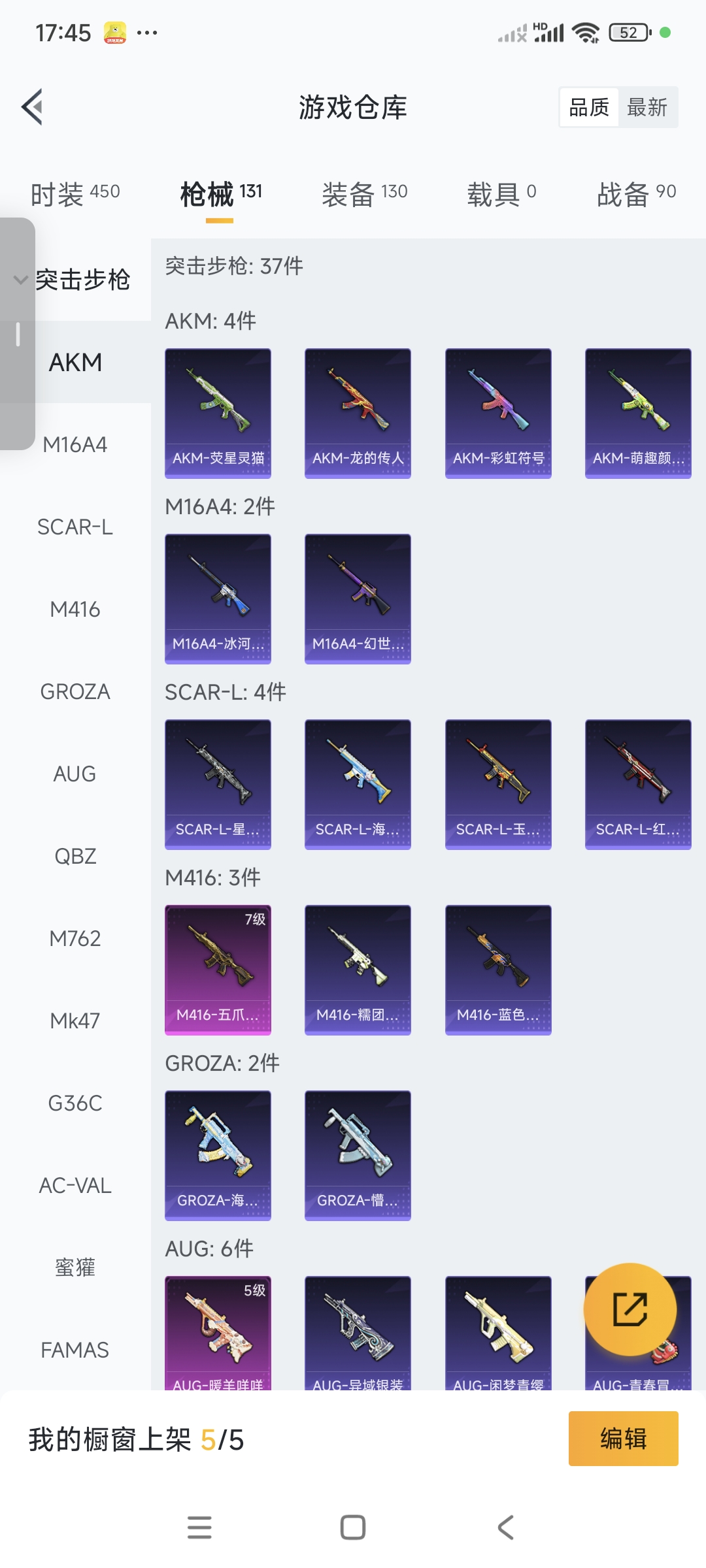The image size is (706, 1568).
Task: Select M16A4 in the sidebar
Action: pos(75,445)
